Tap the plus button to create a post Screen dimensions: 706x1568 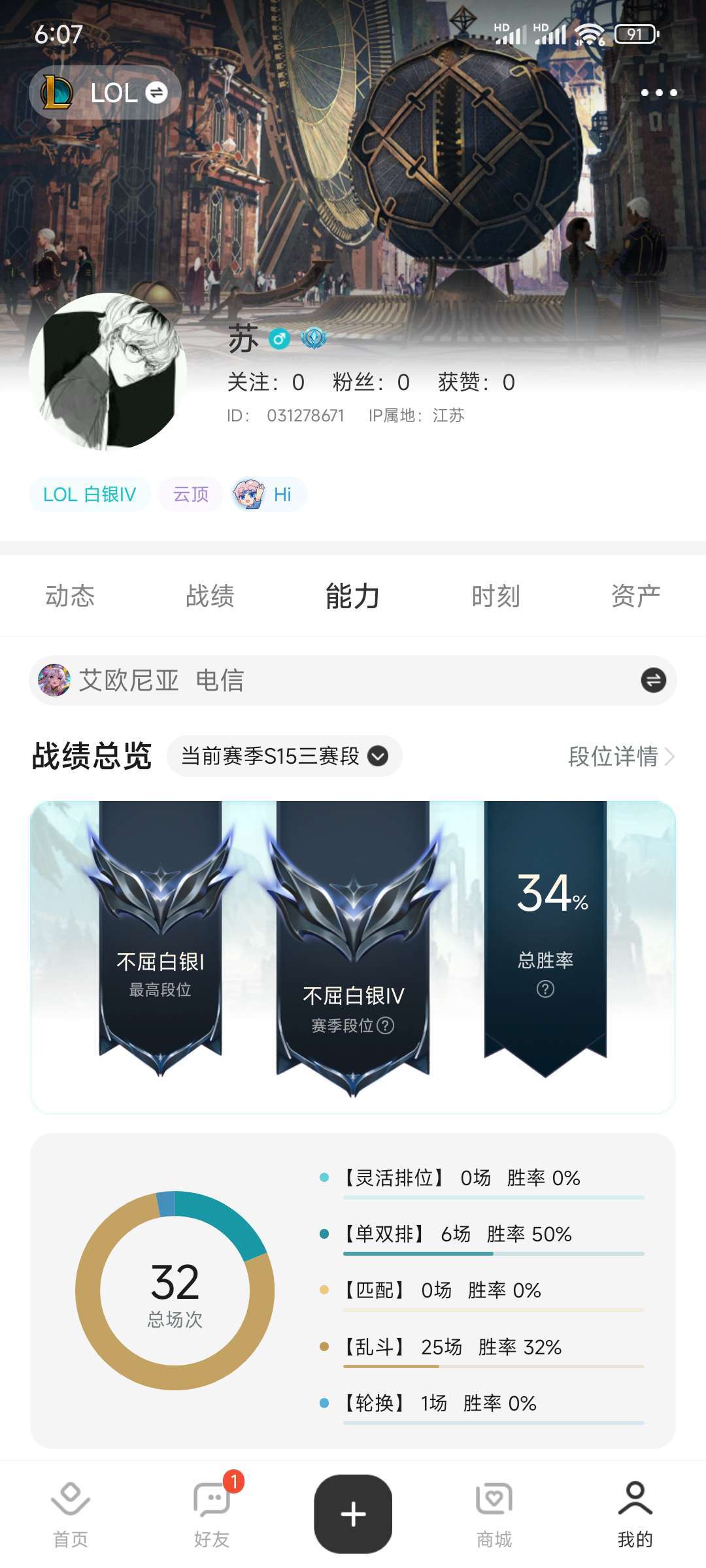[353, 1514]
